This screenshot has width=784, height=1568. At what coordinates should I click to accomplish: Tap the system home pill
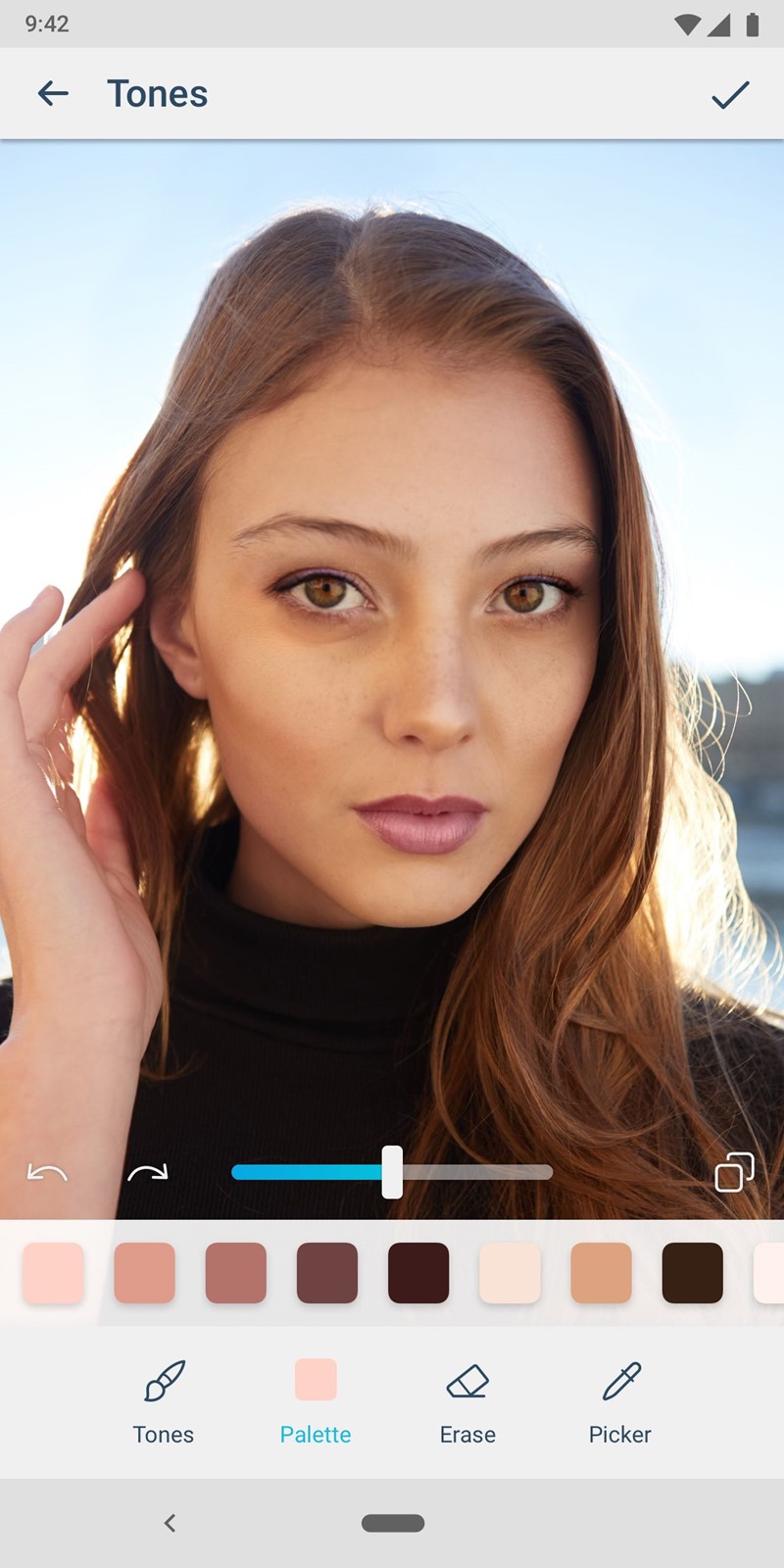(393, 1523)
